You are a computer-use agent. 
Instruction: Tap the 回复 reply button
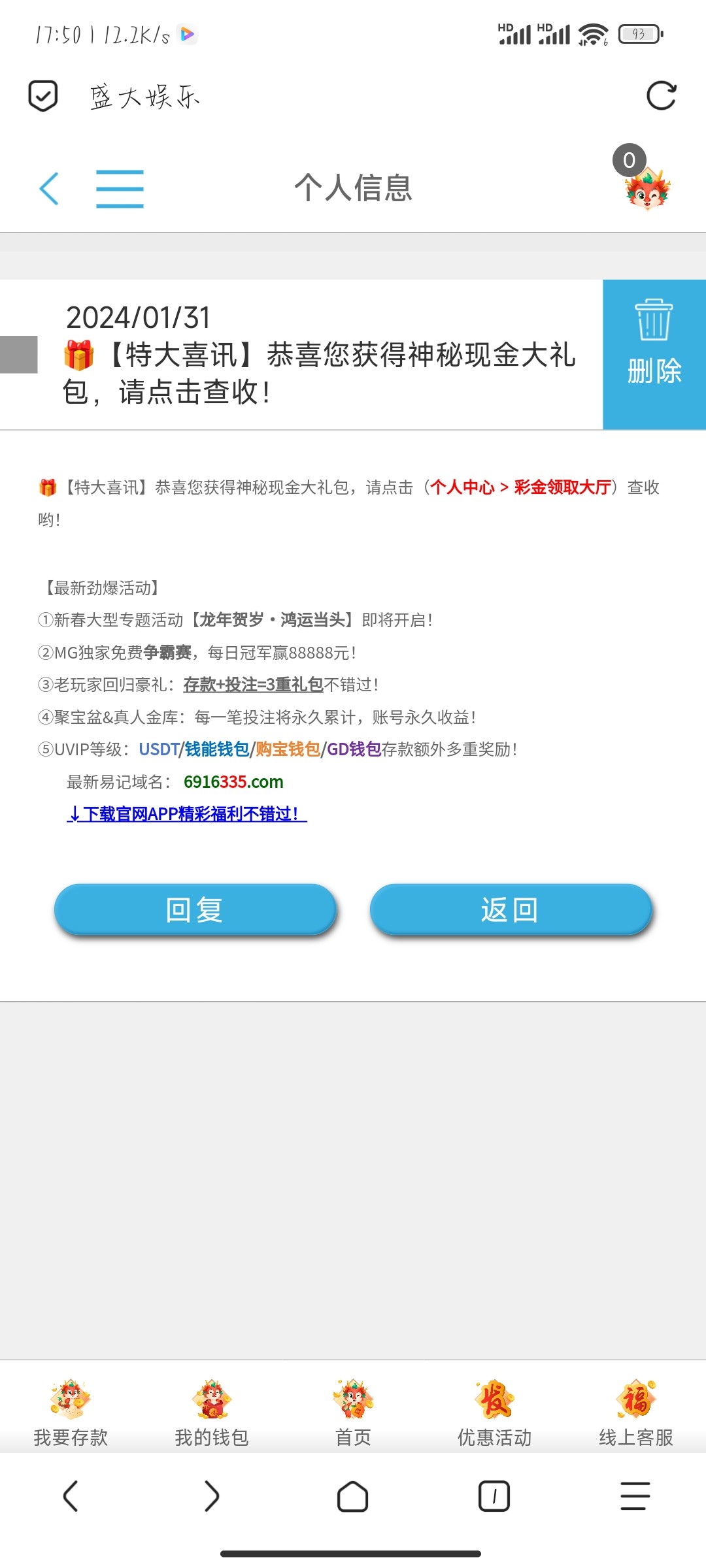(x=195, y=909)
